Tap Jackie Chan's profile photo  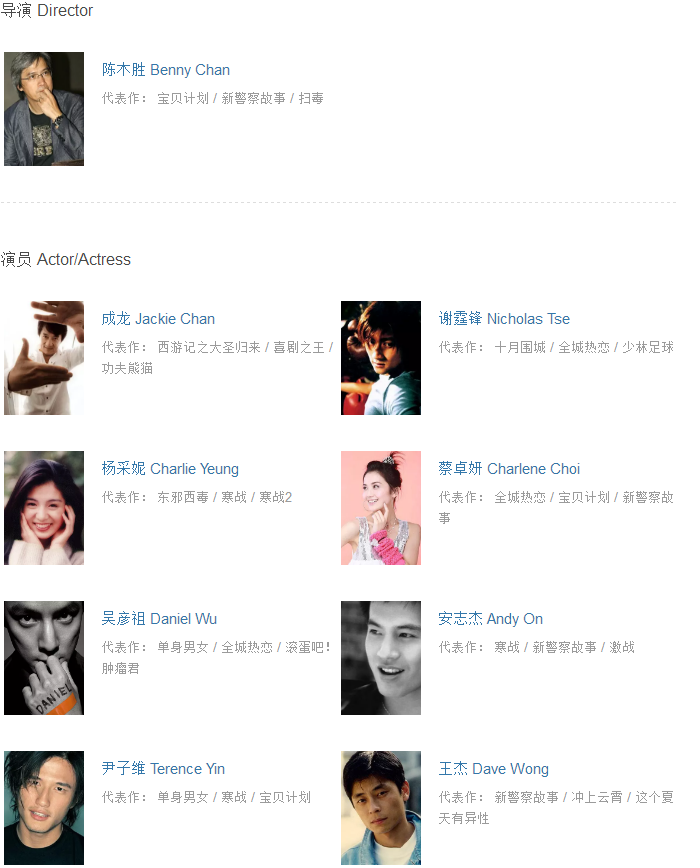tap(44, 358)
